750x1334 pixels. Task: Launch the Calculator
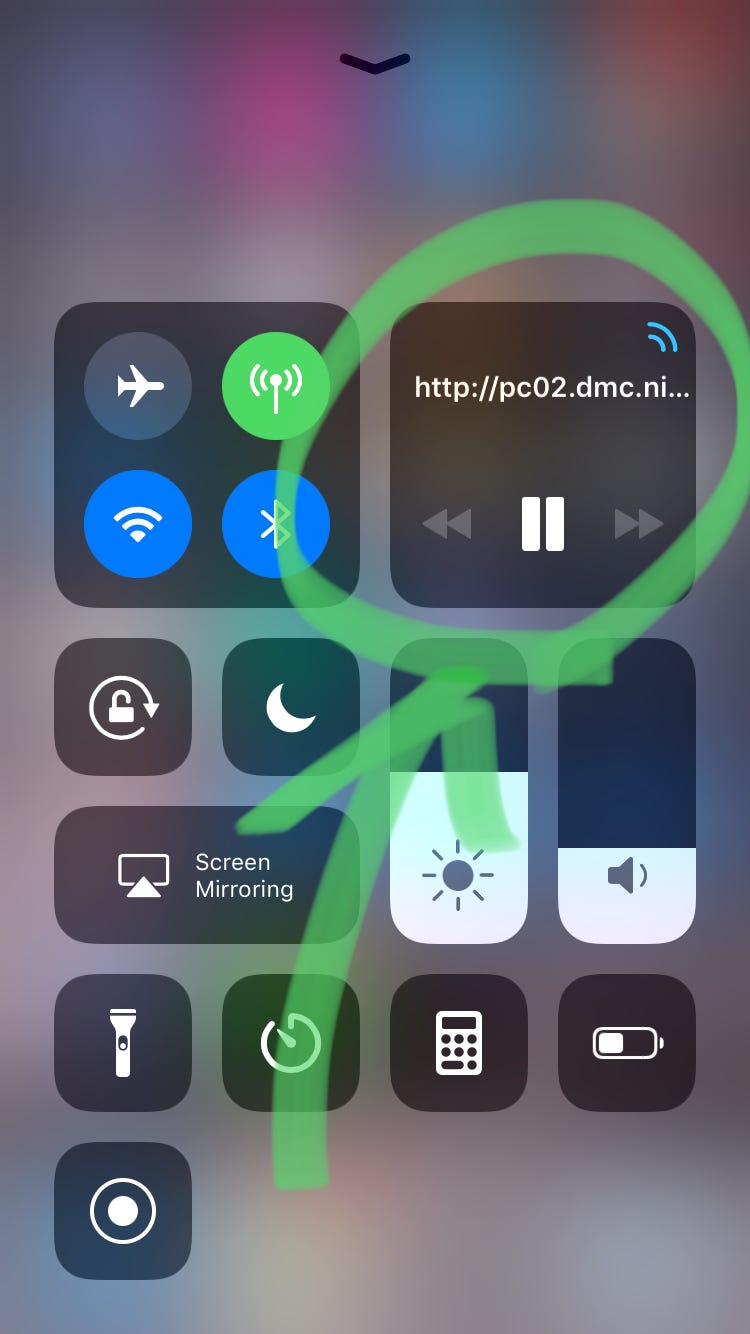(x=459, y=1043)
